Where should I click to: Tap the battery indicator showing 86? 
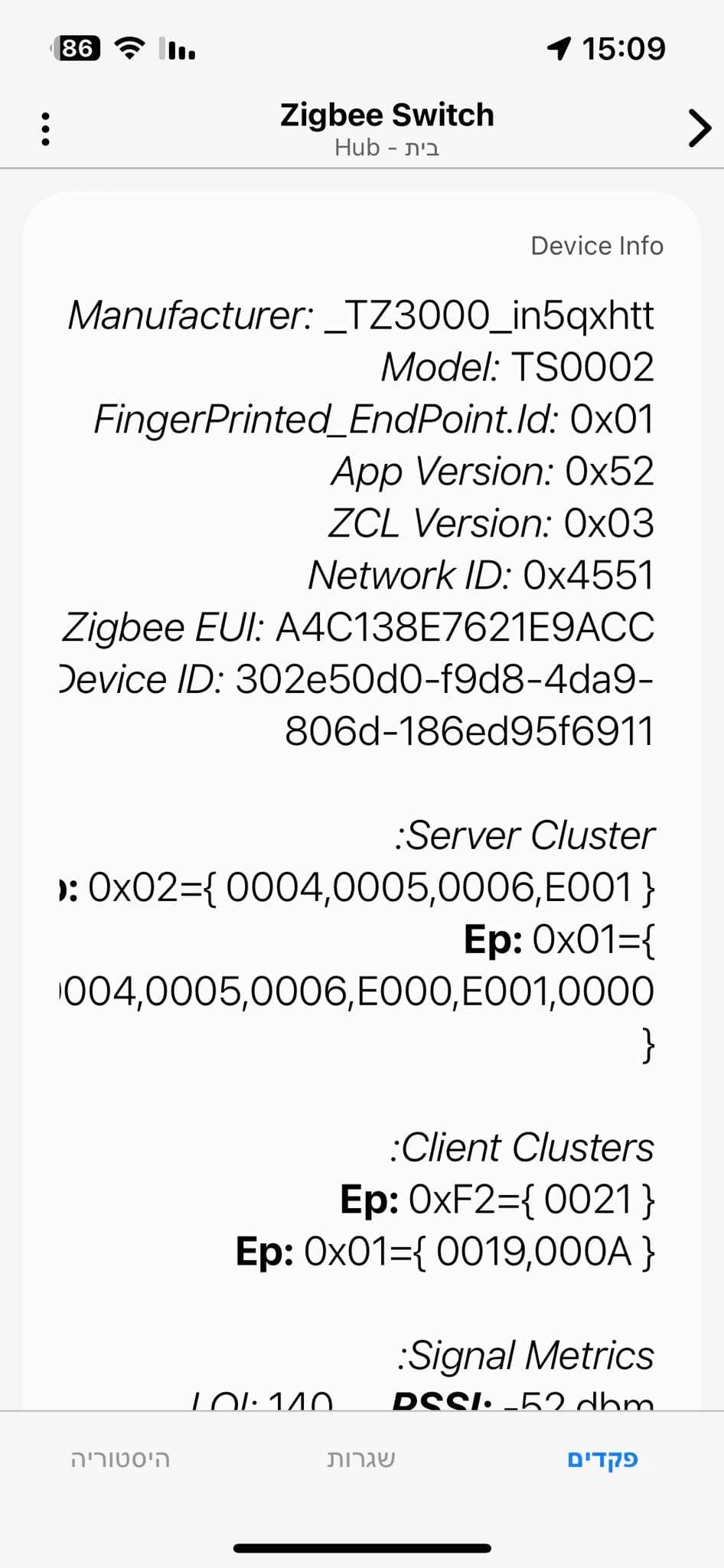79,47
